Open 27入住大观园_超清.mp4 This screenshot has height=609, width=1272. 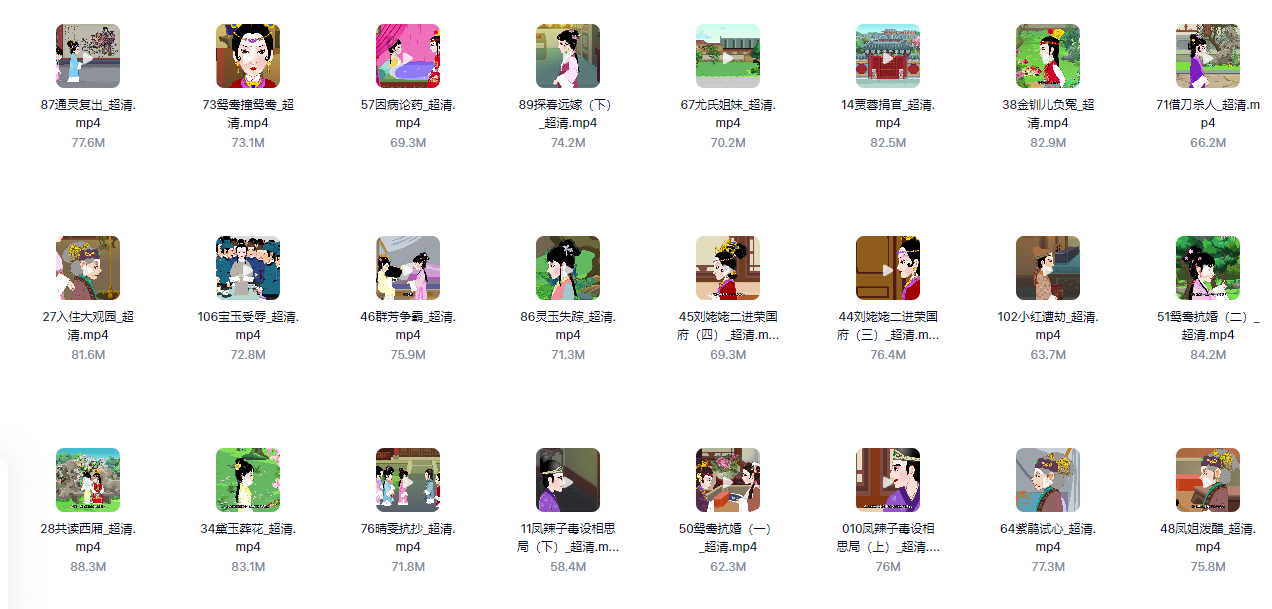[x=88, y=268]
